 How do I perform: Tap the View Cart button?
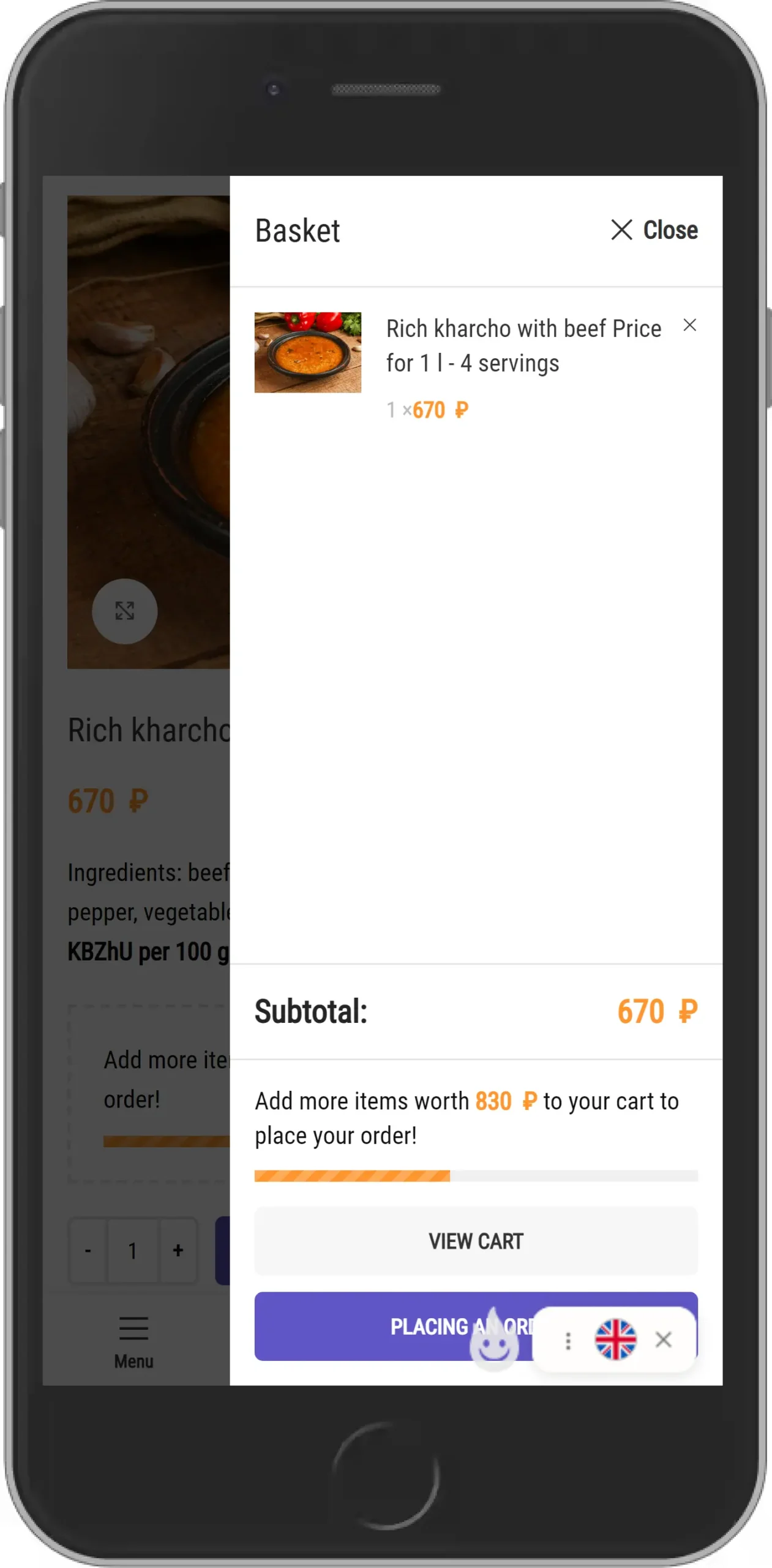[476, 1241]
